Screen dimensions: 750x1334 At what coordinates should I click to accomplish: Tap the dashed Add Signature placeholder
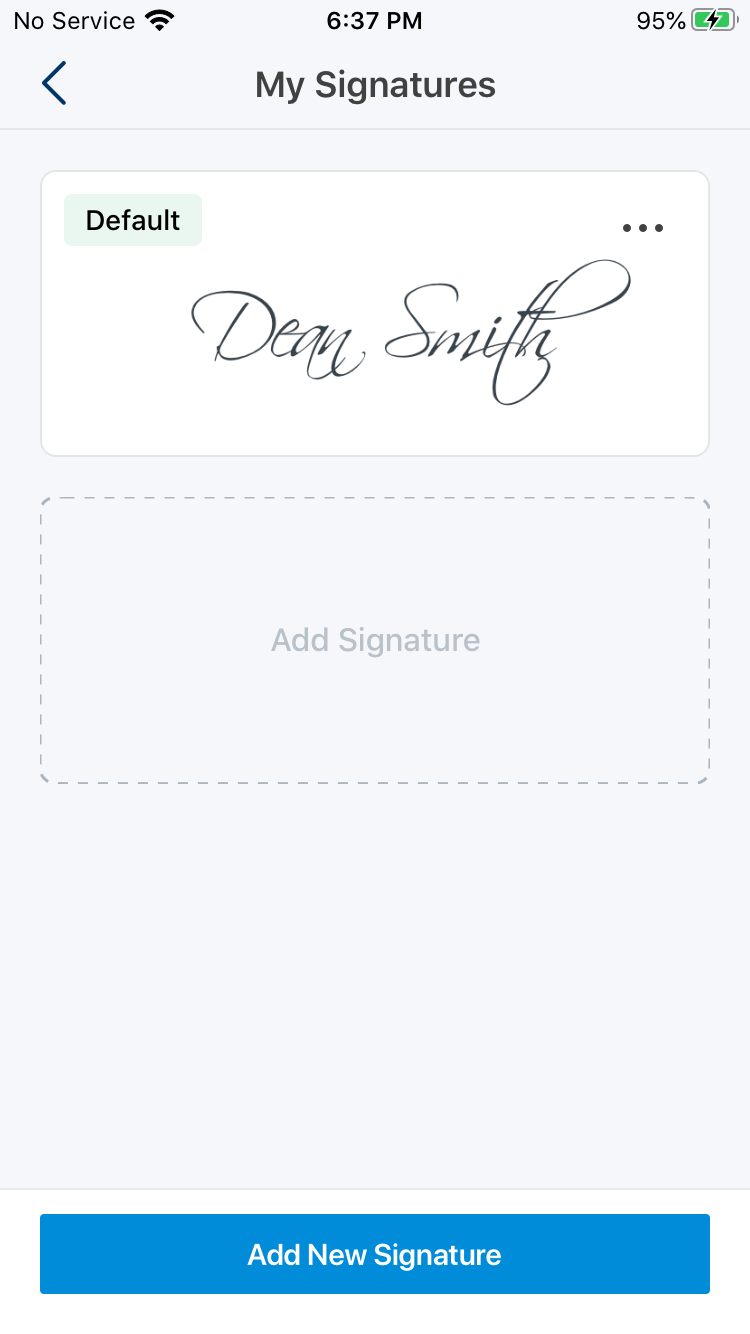pos(375,640)
